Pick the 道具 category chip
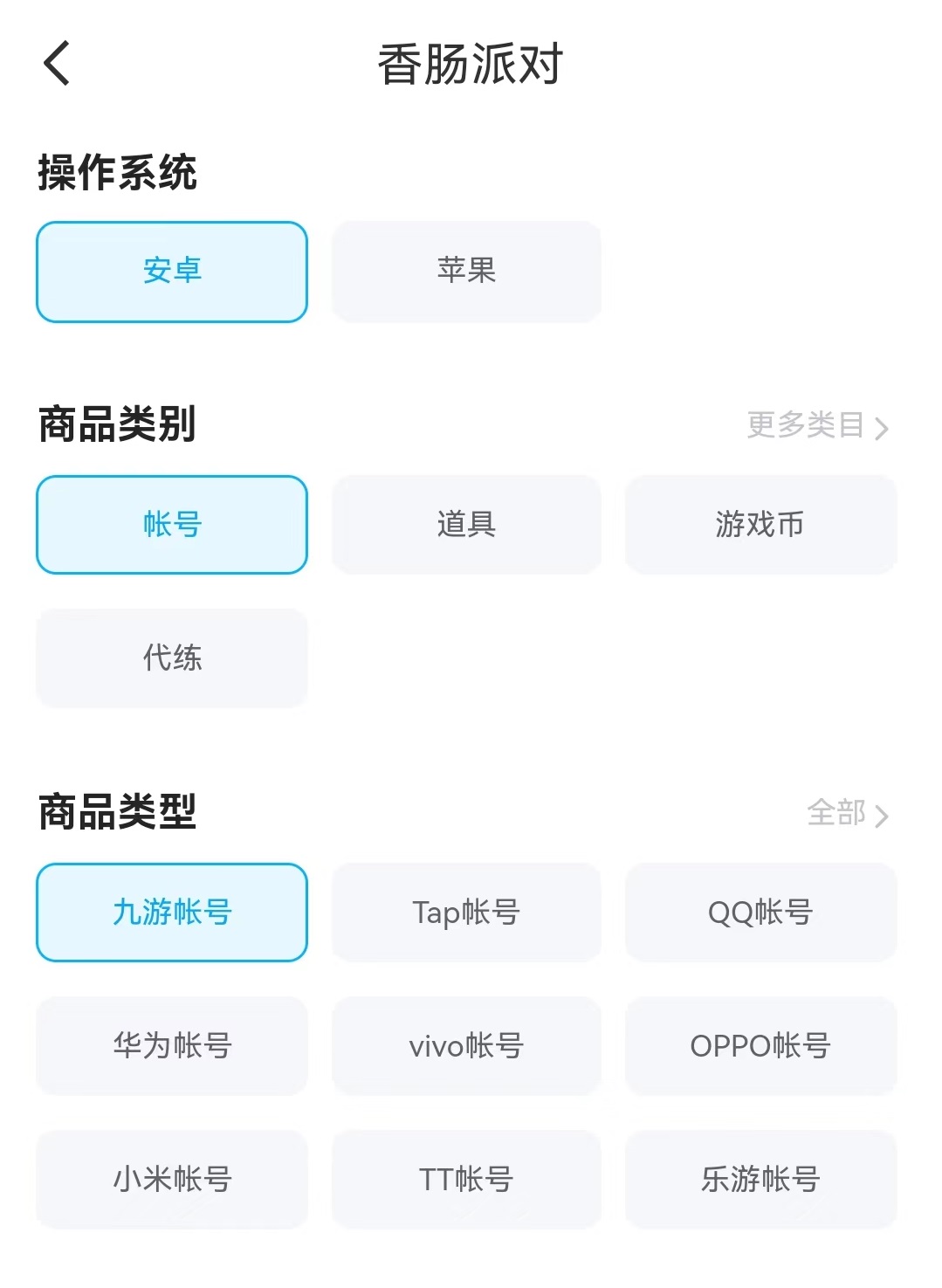The image size is (942, 1288). tap(466, 525)
